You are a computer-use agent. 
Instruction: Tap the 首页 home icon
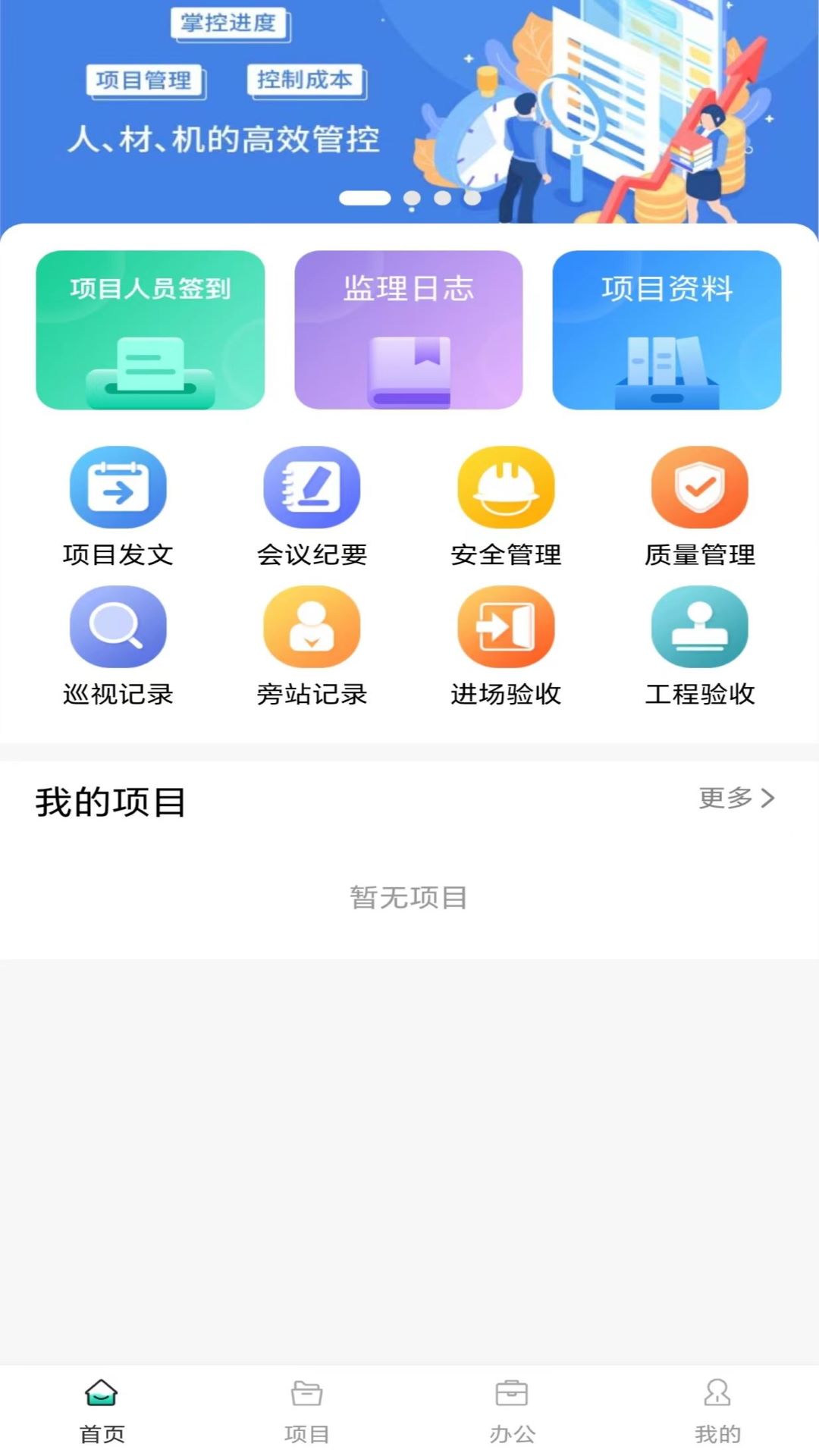point(101,1407)
